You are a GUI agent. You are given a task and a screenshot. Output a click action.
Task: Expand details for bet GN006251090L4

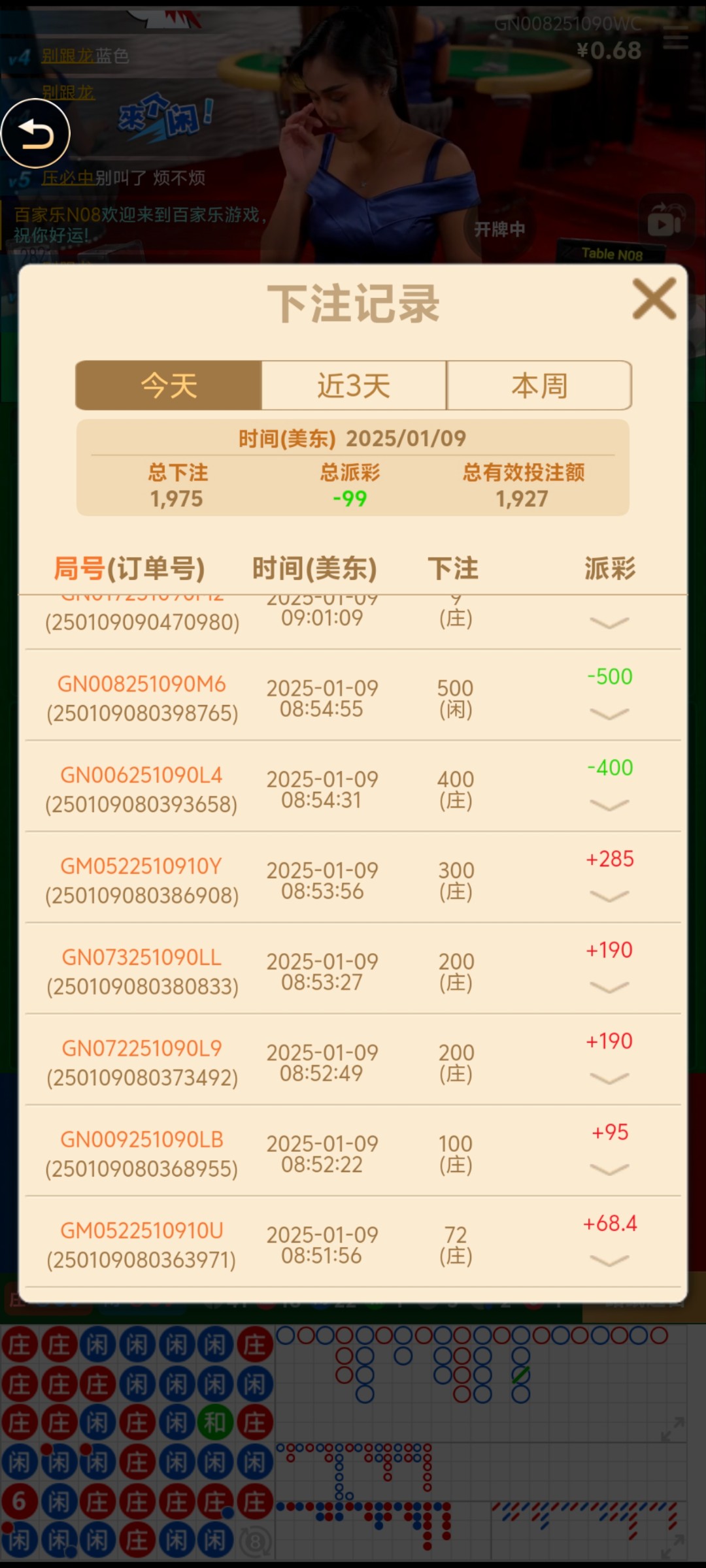609,805
